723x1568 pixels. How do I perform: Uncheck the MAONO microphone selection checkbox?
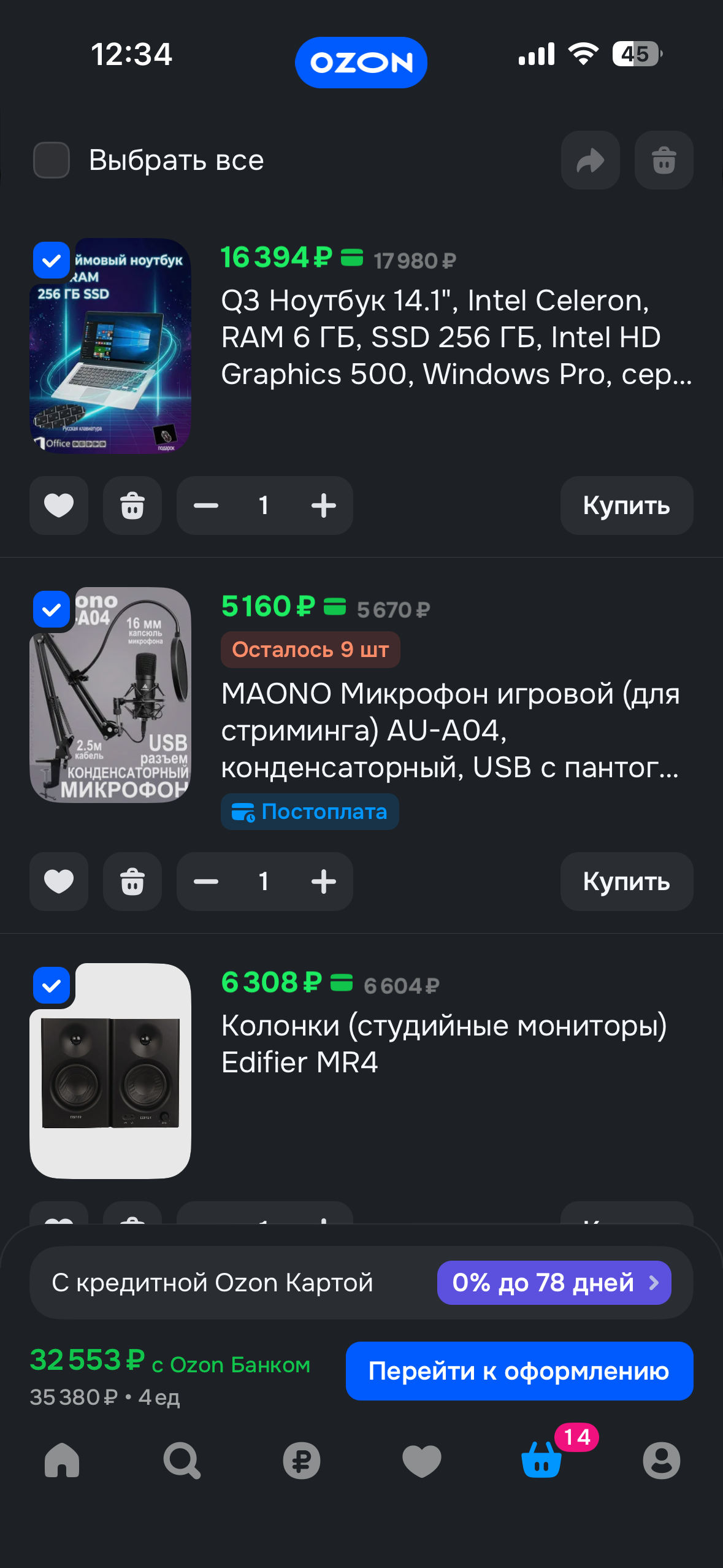pos(51,609)
